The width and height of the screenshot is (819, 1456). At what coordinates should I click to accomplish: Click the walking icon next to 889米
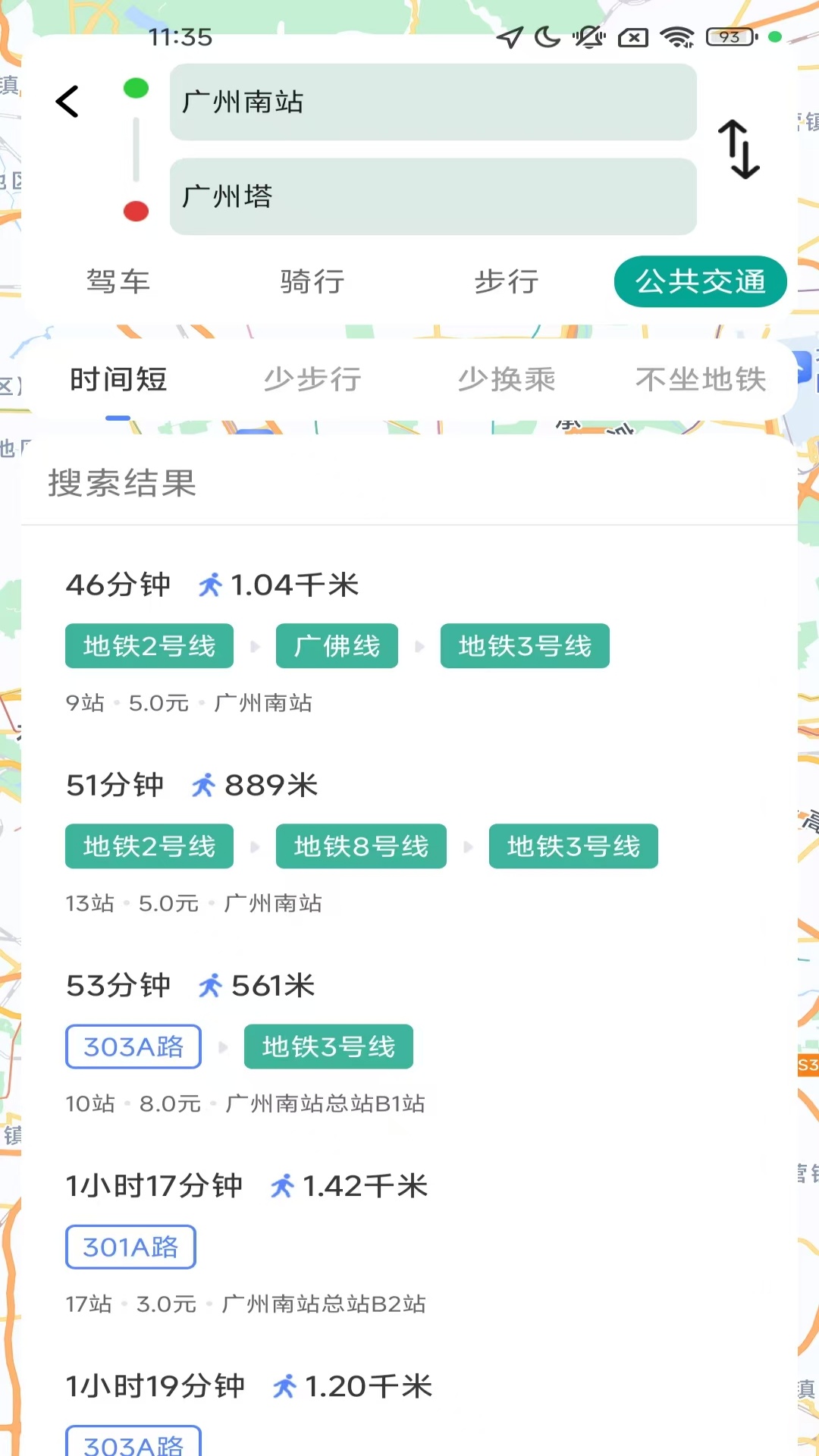pos(203,784)
